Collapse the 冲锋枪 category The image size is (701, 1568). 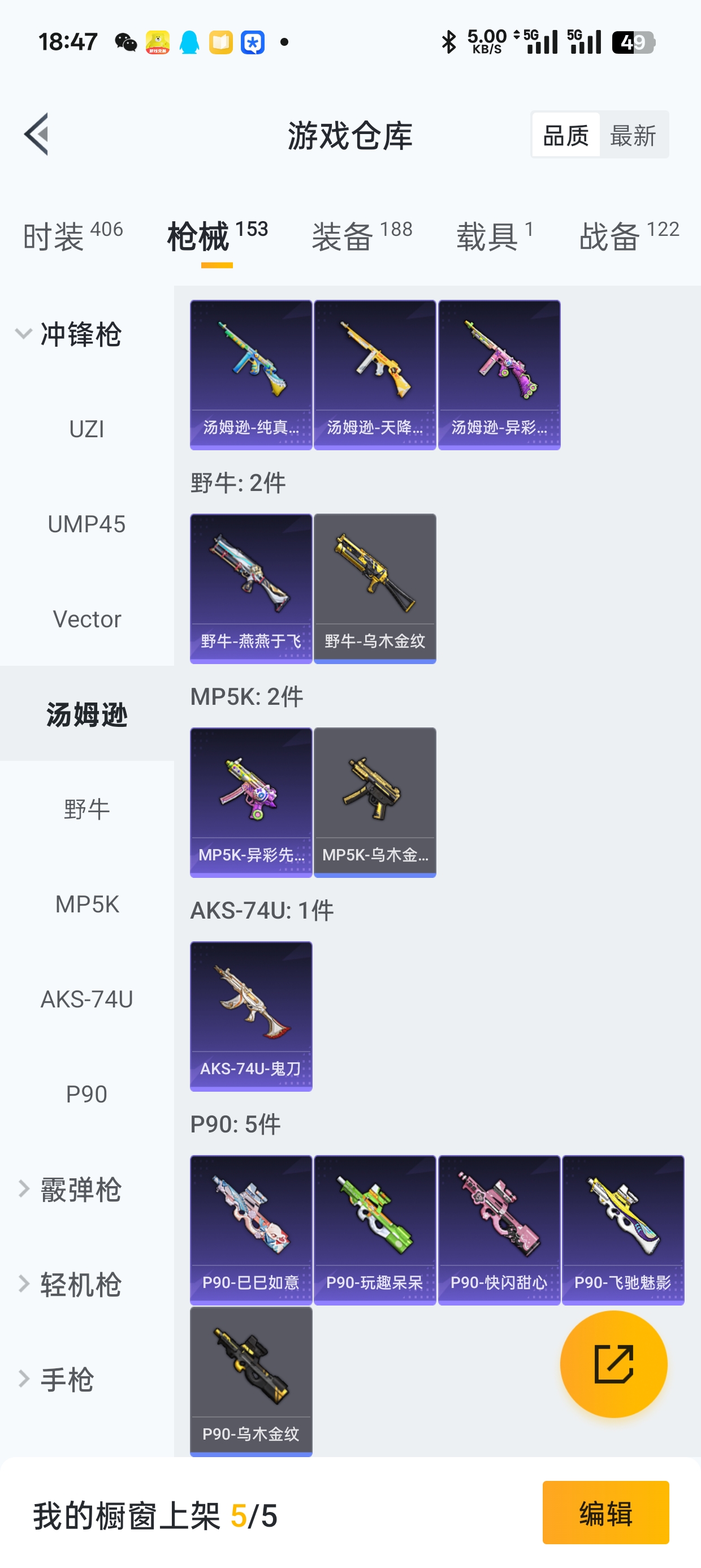[68, 334]
